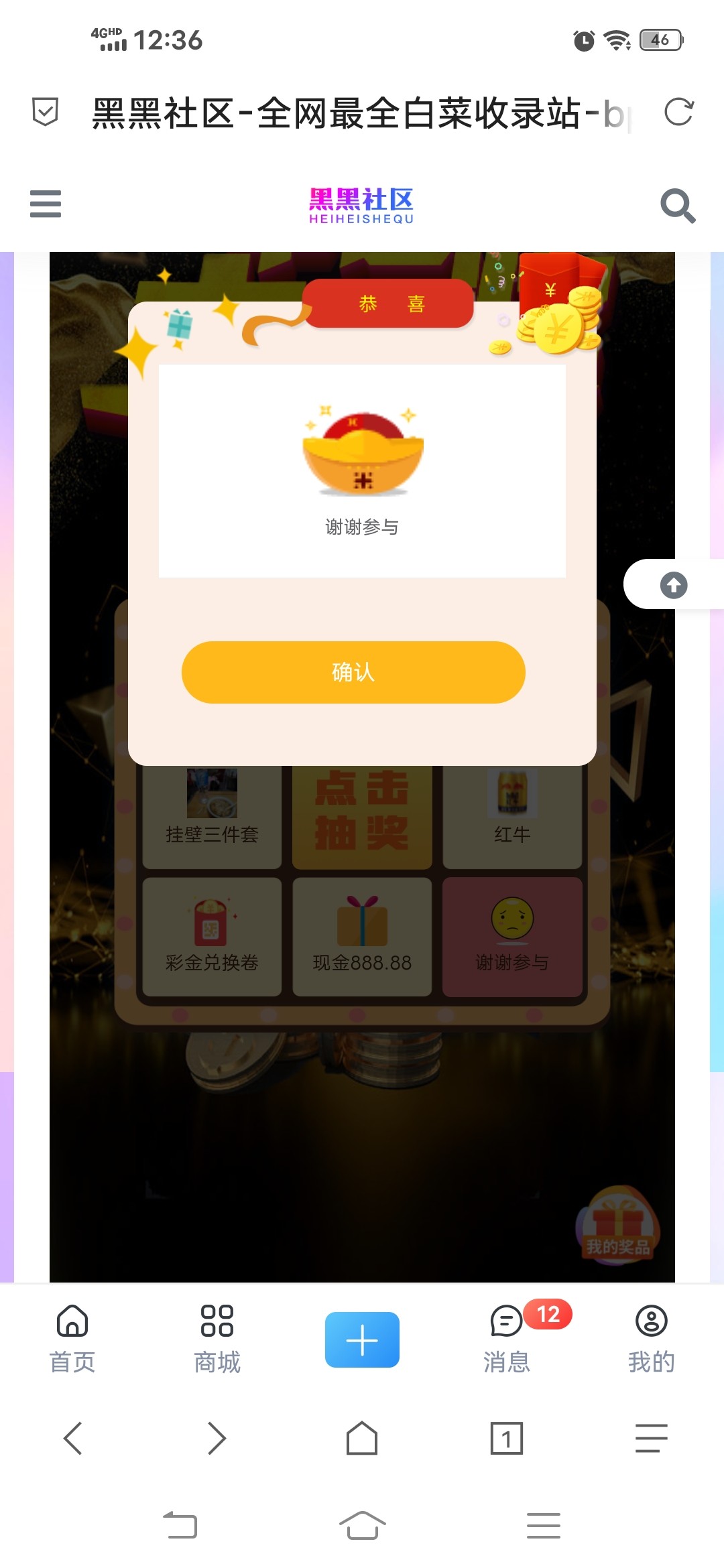Screen dimensions: 724x1568
Task: Tap the scroll-to-top arrow button
Action: 673,585
